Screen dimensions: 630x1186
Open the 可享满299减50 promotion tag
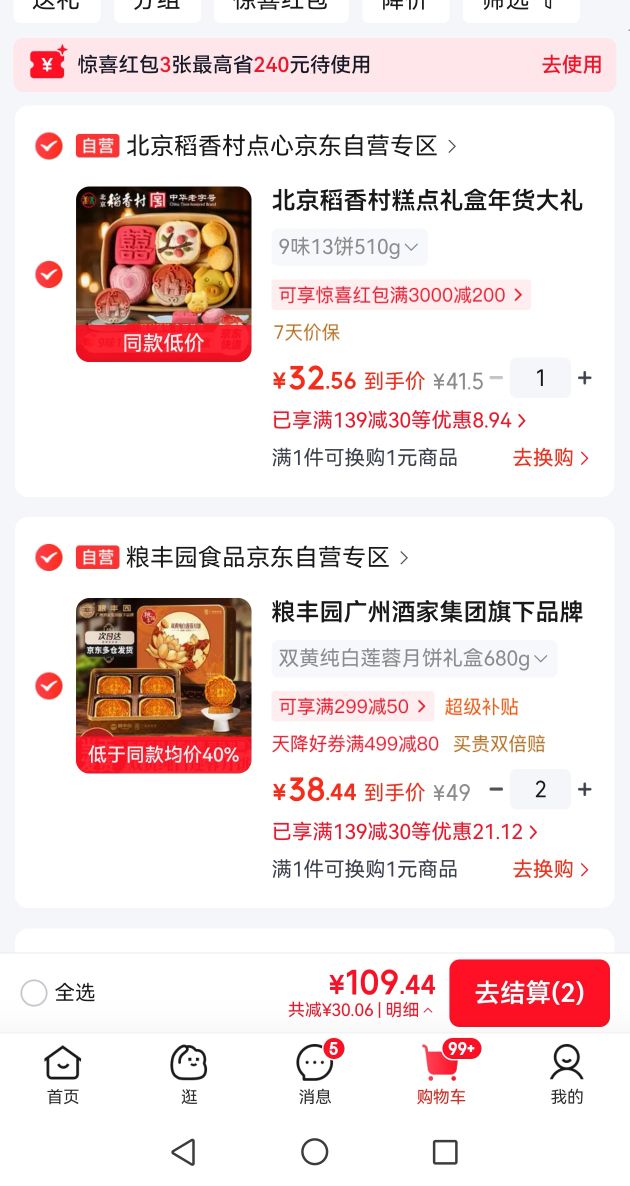pyautogui.click(x=353, y=706)
